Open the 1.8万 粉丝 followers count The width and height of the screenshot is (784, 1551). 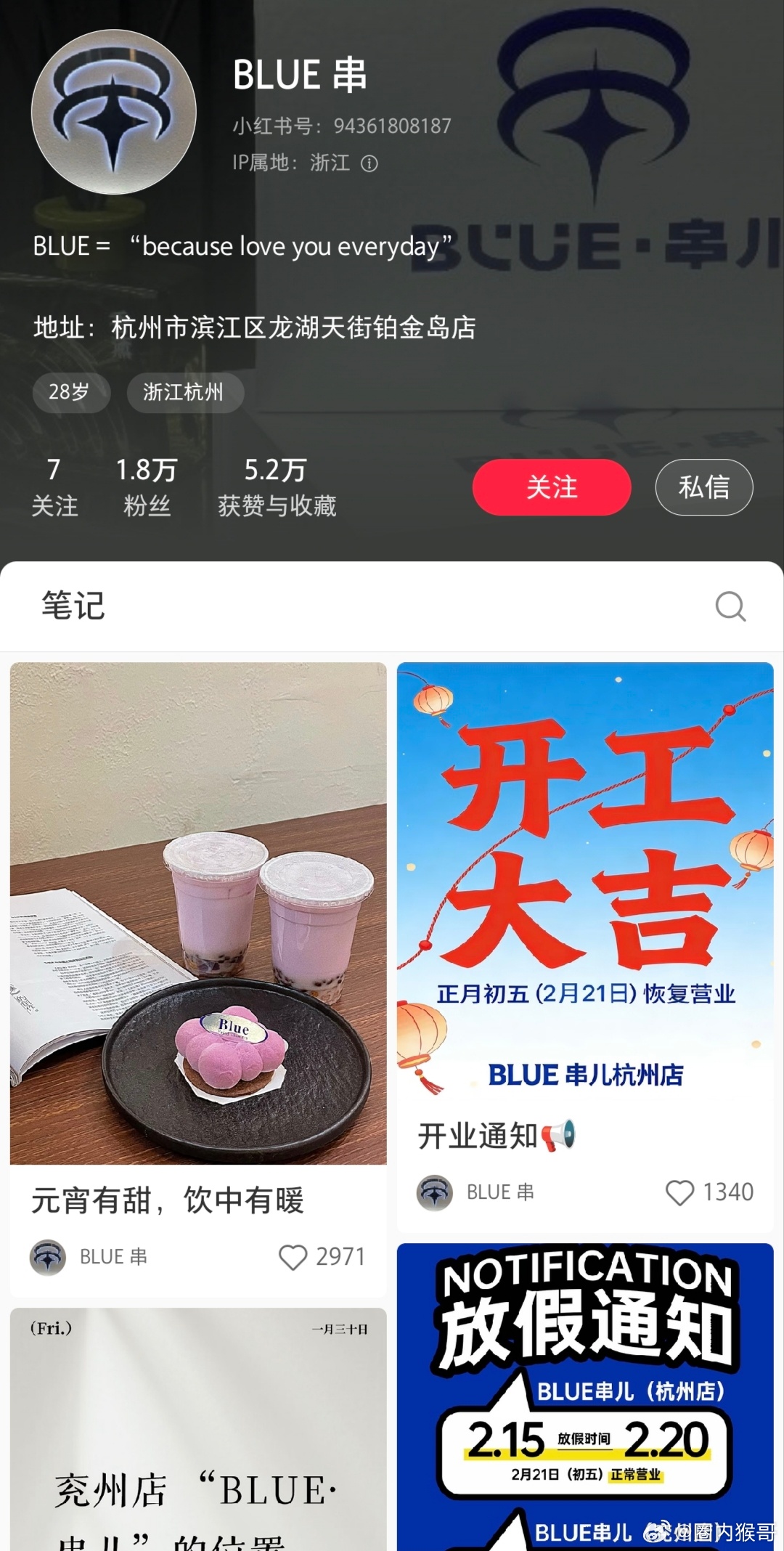pos(147,487)
